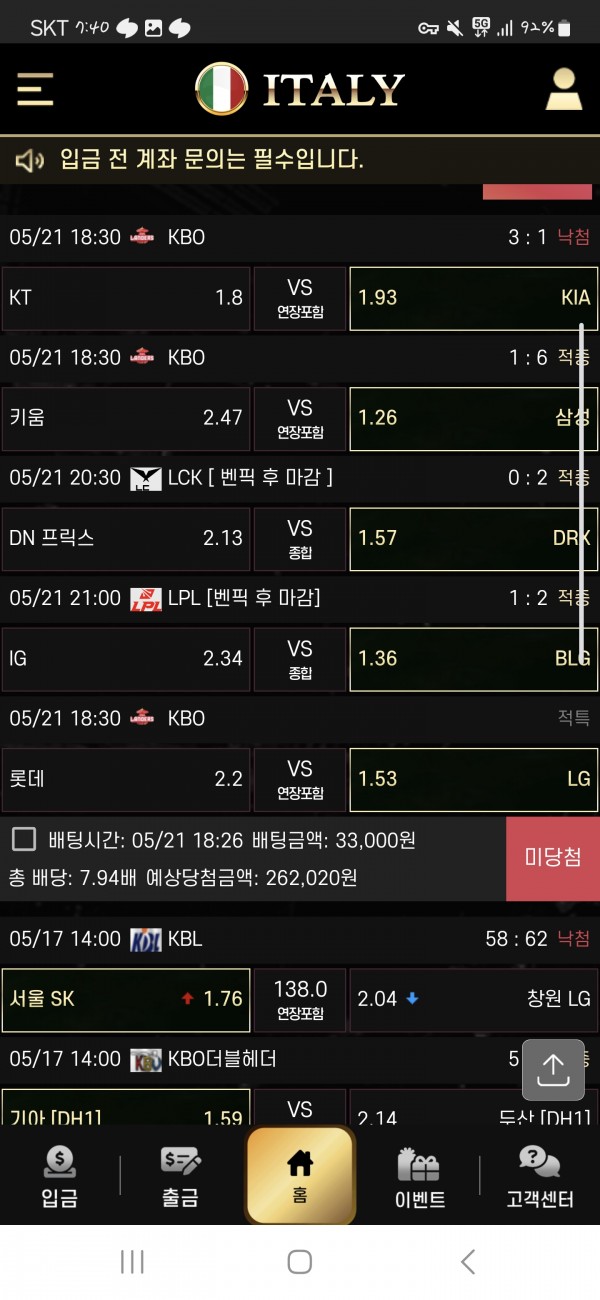Viewport: 600px width, 1300px height.
Task: Select the 서울 SK 1.76 odds cell
Action: [x=126, y=1000]
